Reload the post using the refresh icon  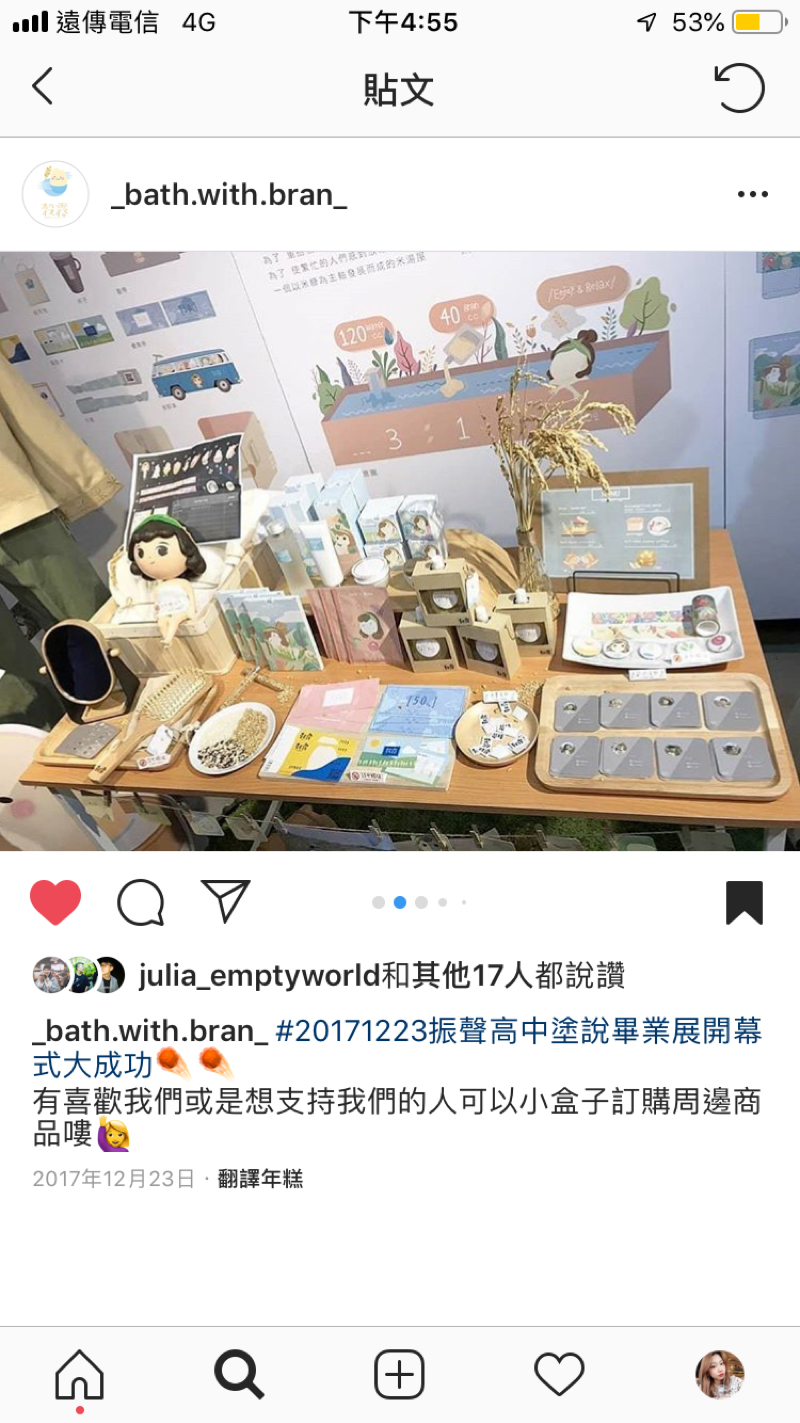click(740, 87)
